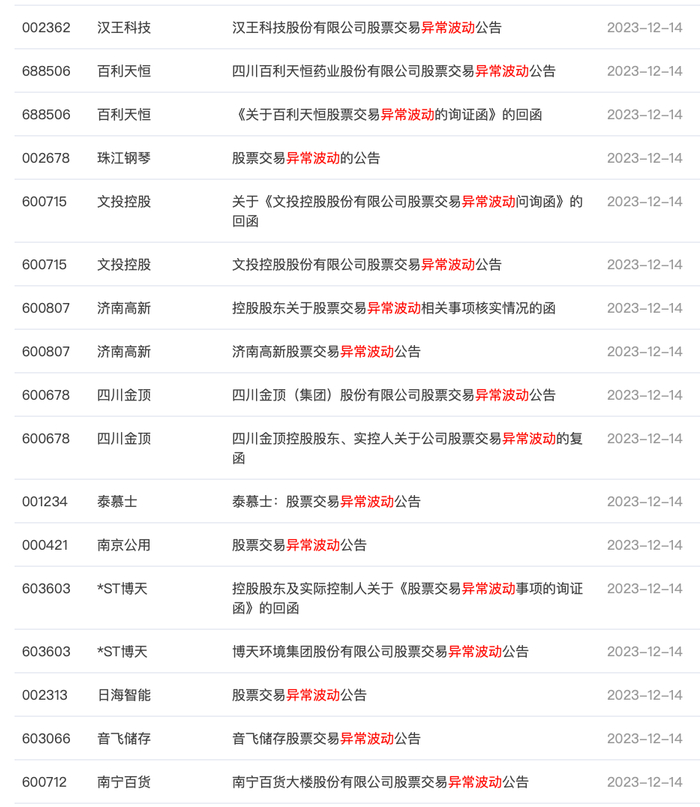Open 博天环境集团股份有限公司异常波动公告
The width and height of the screenshot is (700, 807).
tap(380, 652)
